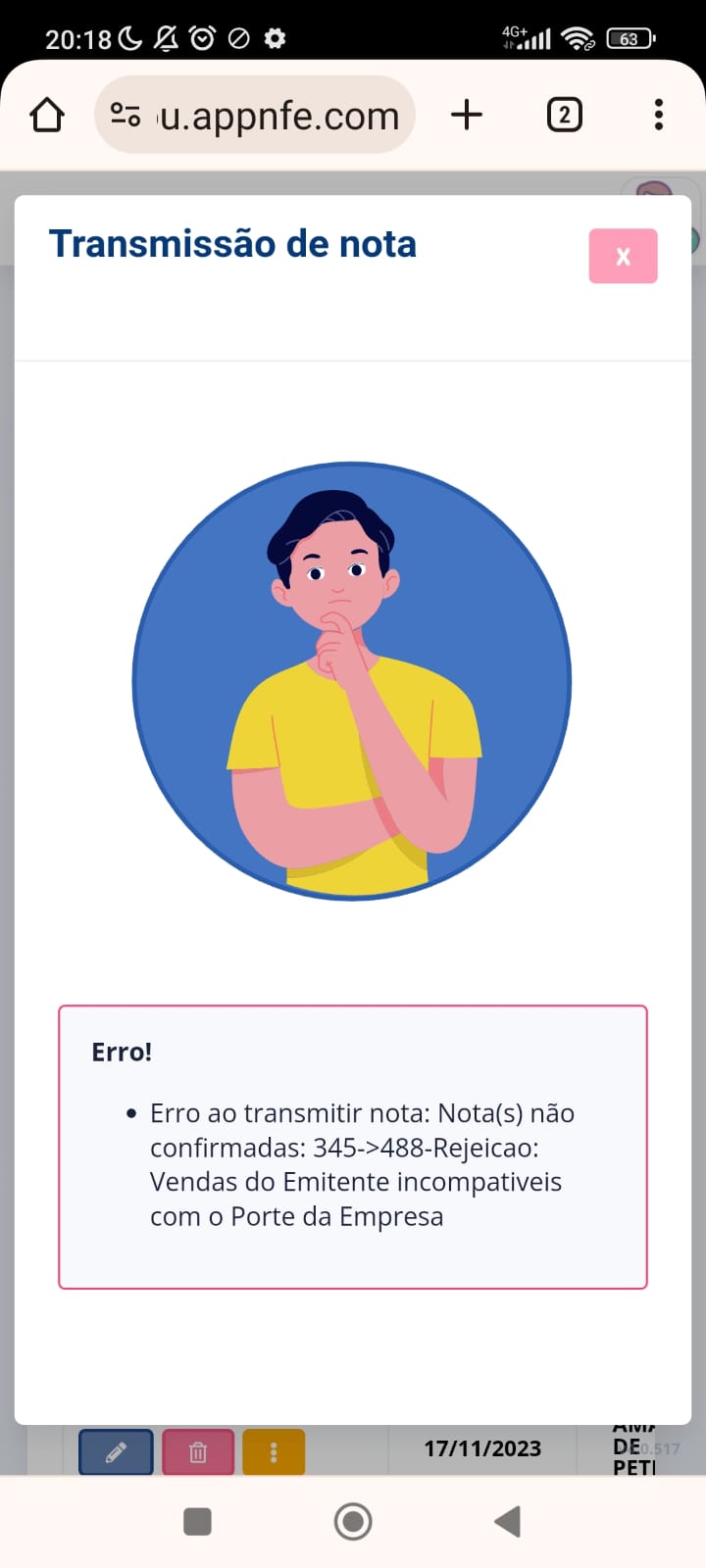Tap the blue pencil edit button
706x1568 pixels.
116,1451
